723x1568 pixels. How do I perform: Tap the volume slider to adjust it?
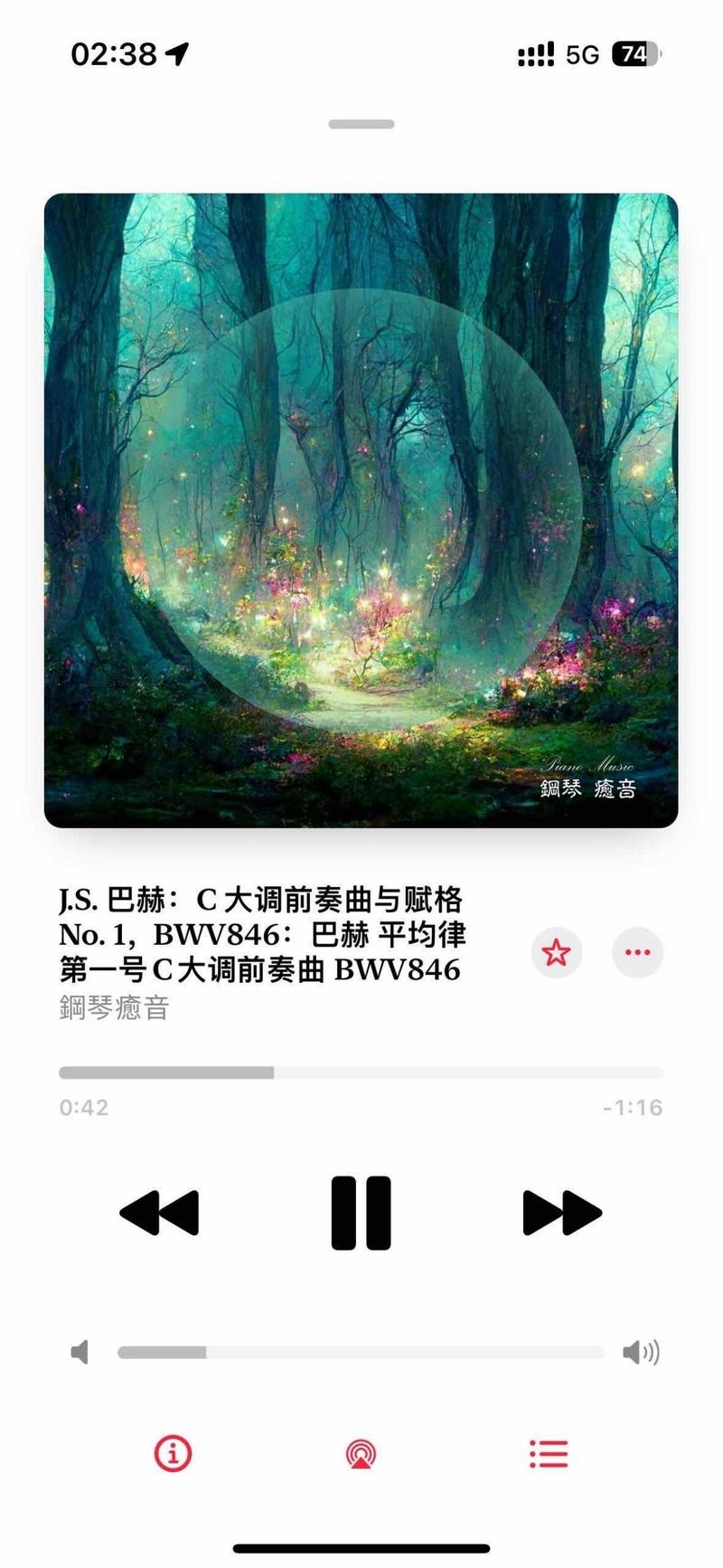pos(361,1353)
